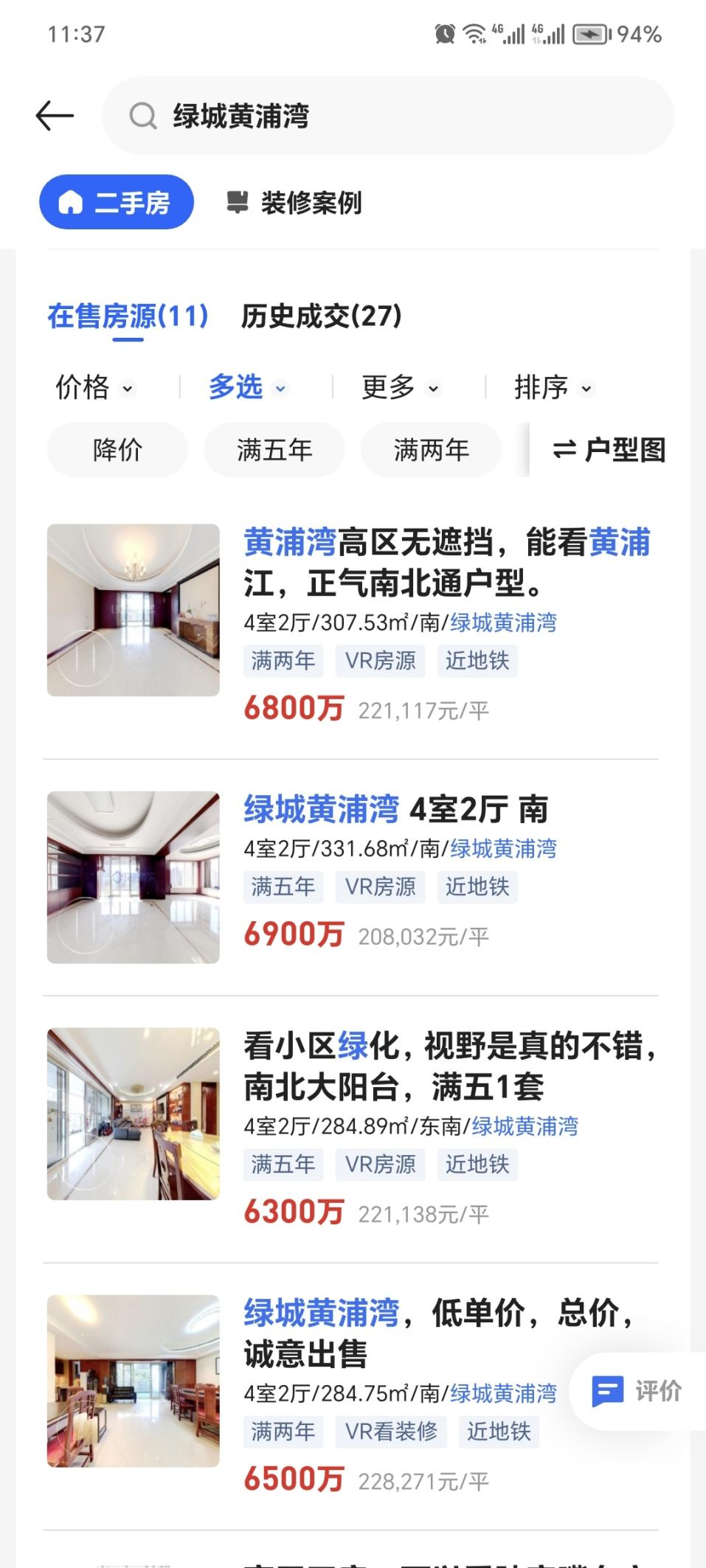Toggle the 降价 filter chip

117,449
